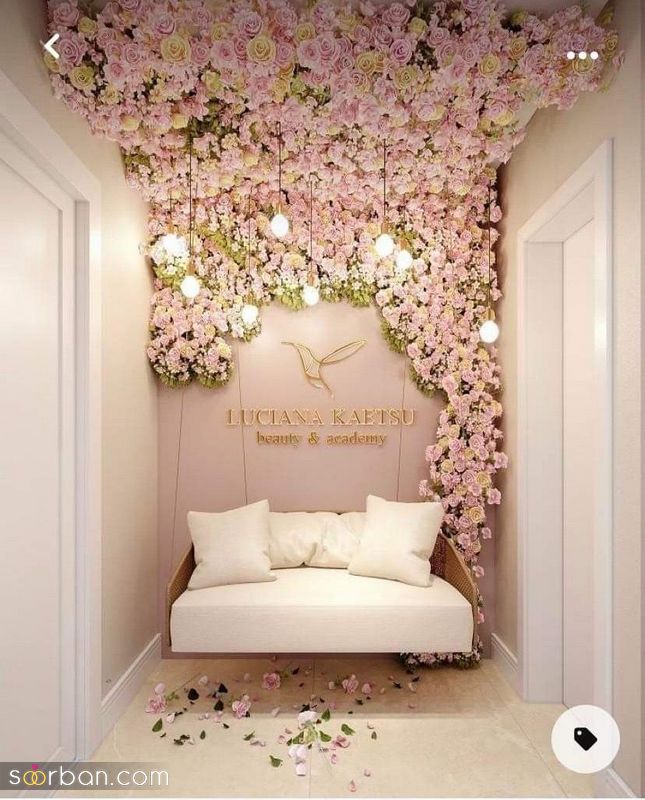Open the three-dot overflow menu
Image resolution: width=645 pixels, height=800 pixels.
coord(582,55)
